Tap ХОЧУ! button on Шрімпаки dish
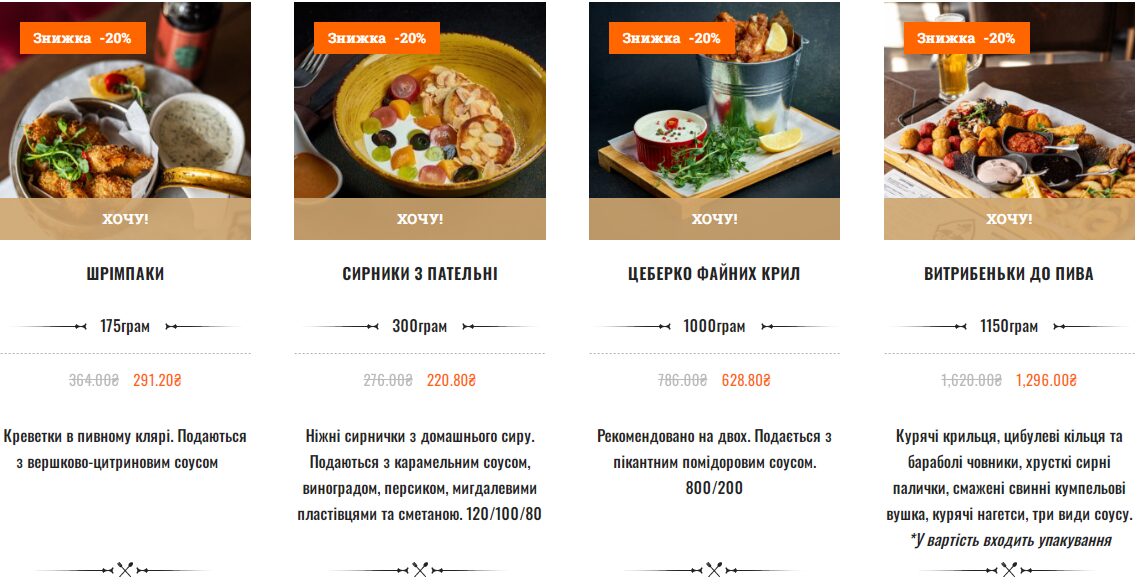 pyautogui.click(x=125, y=219)
